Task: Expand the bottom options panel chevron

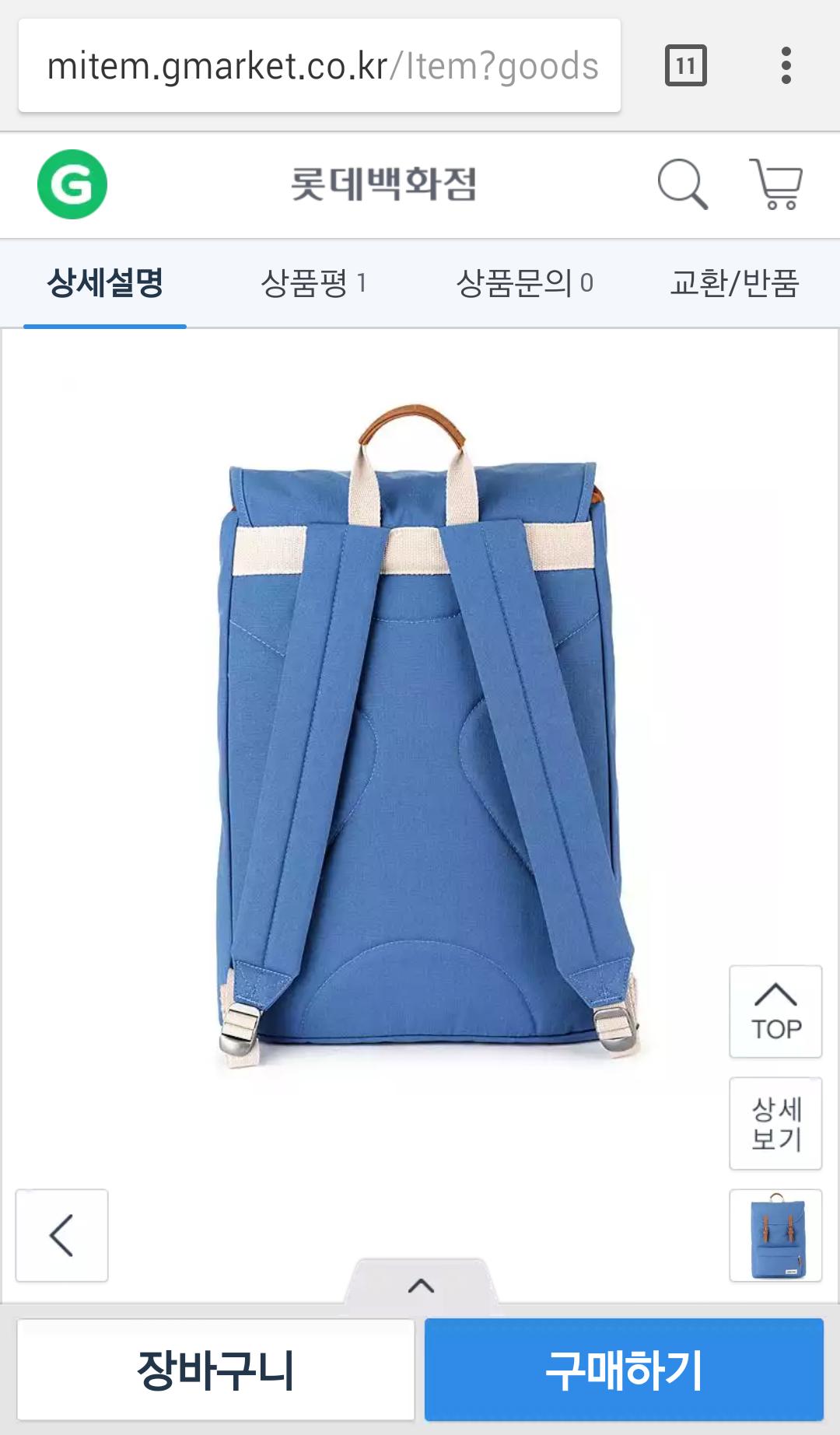Action: click(421, 1285)
